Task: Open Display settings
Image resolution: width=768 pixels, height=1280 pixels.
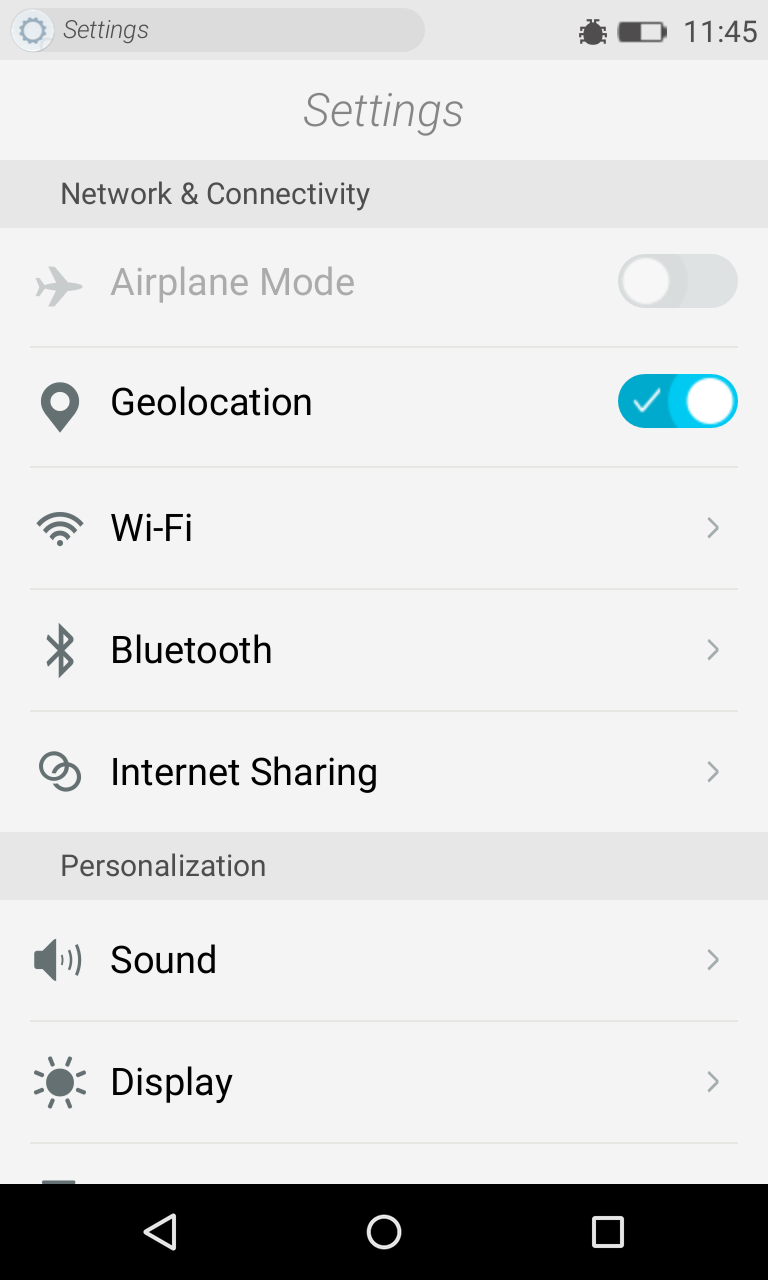Action: (384, 1082)
